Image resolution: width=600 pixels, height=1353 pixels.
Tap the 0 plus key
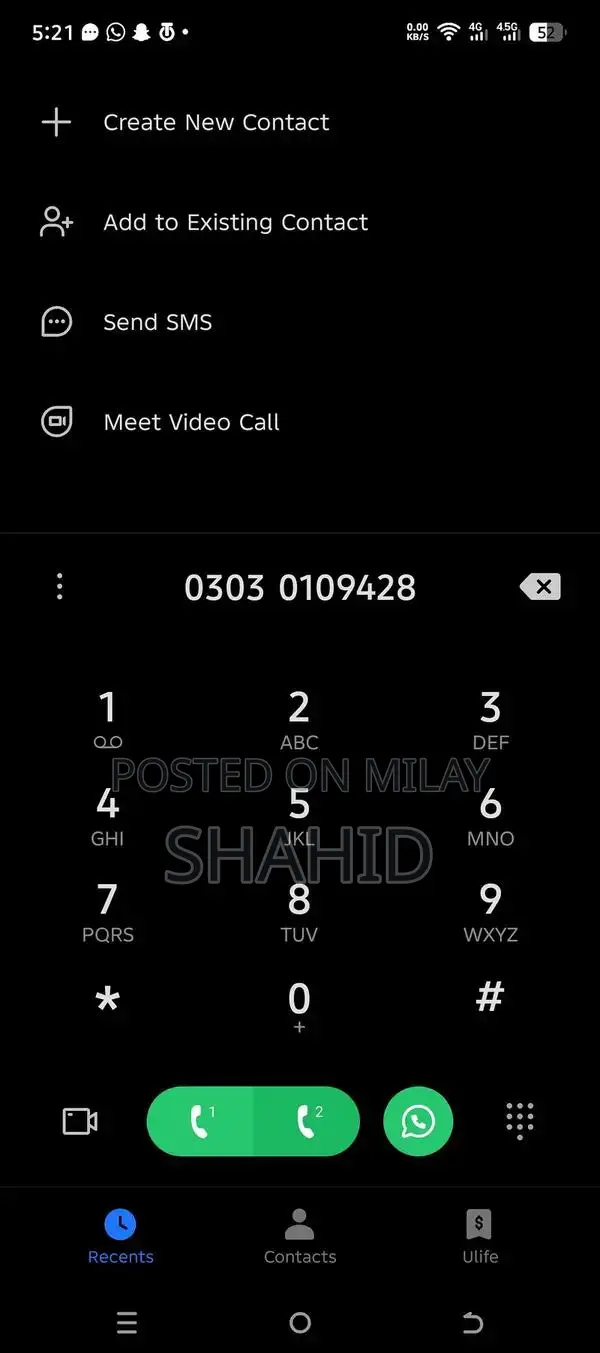pos(299,1005)
